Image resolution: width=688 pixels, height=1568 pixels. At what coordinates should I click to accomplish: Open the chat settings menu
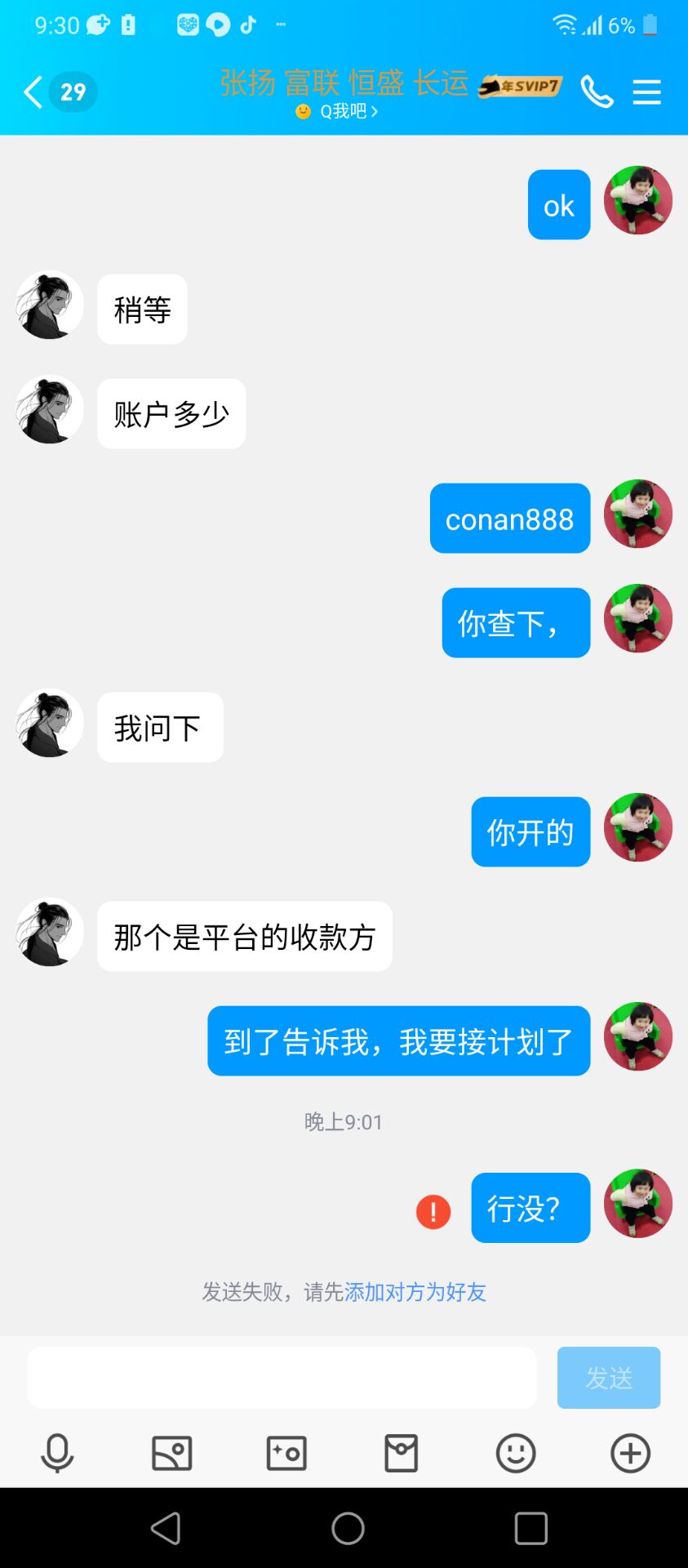646,92
